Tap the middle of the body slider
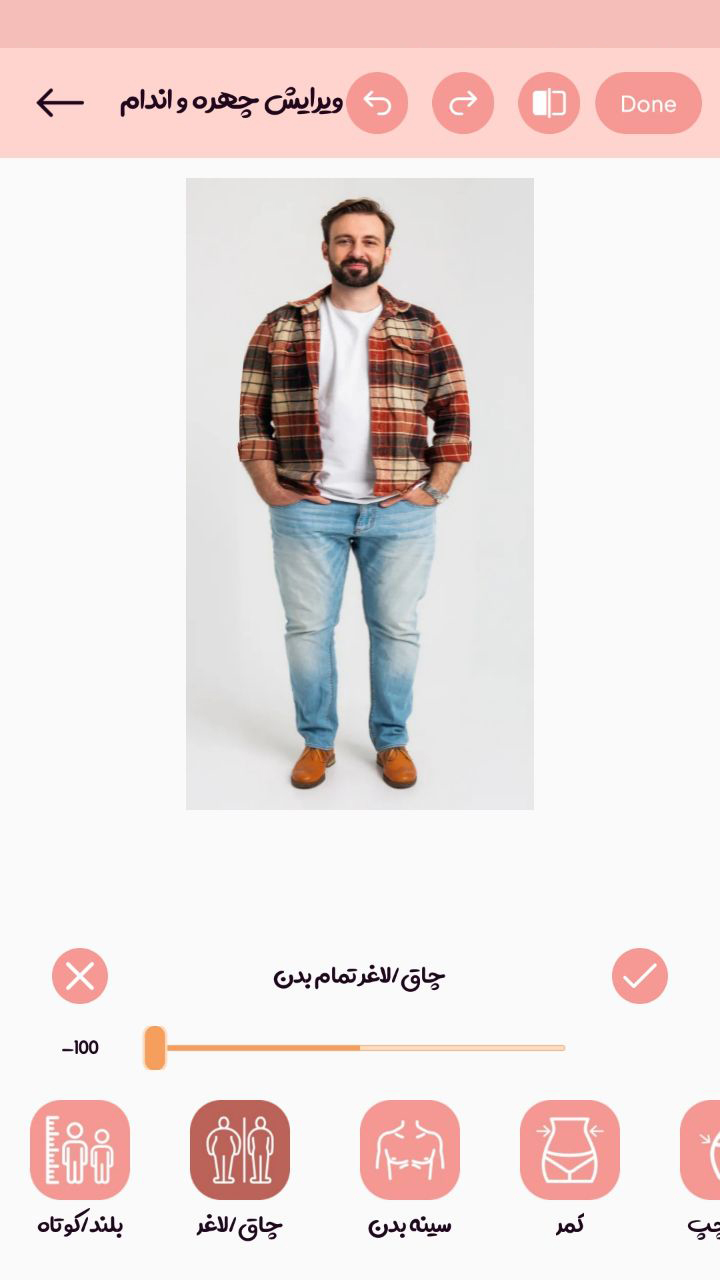The image size is (720, 1280). coord(360,1048)
